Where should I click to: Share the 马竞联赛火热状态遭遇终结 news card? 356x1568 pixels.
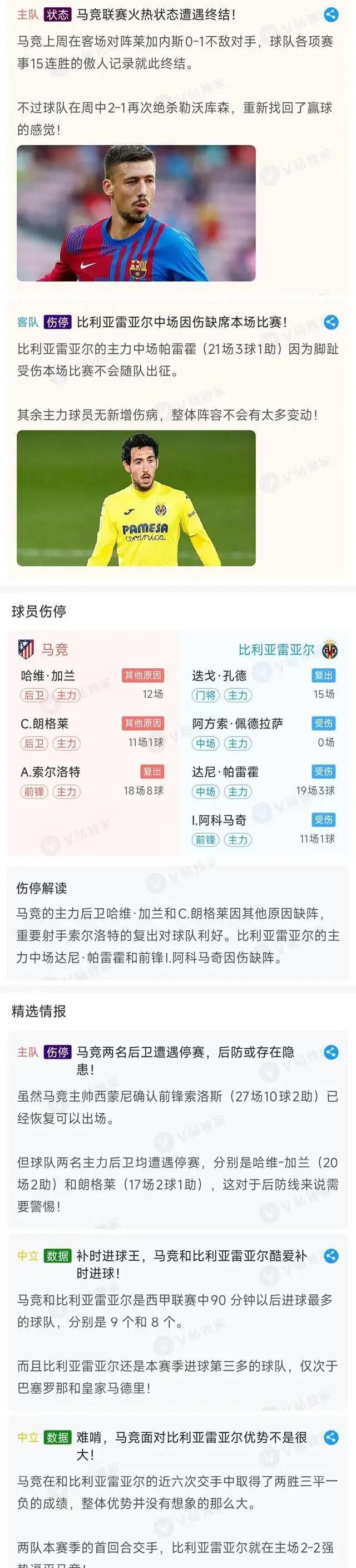coord(331,14)
